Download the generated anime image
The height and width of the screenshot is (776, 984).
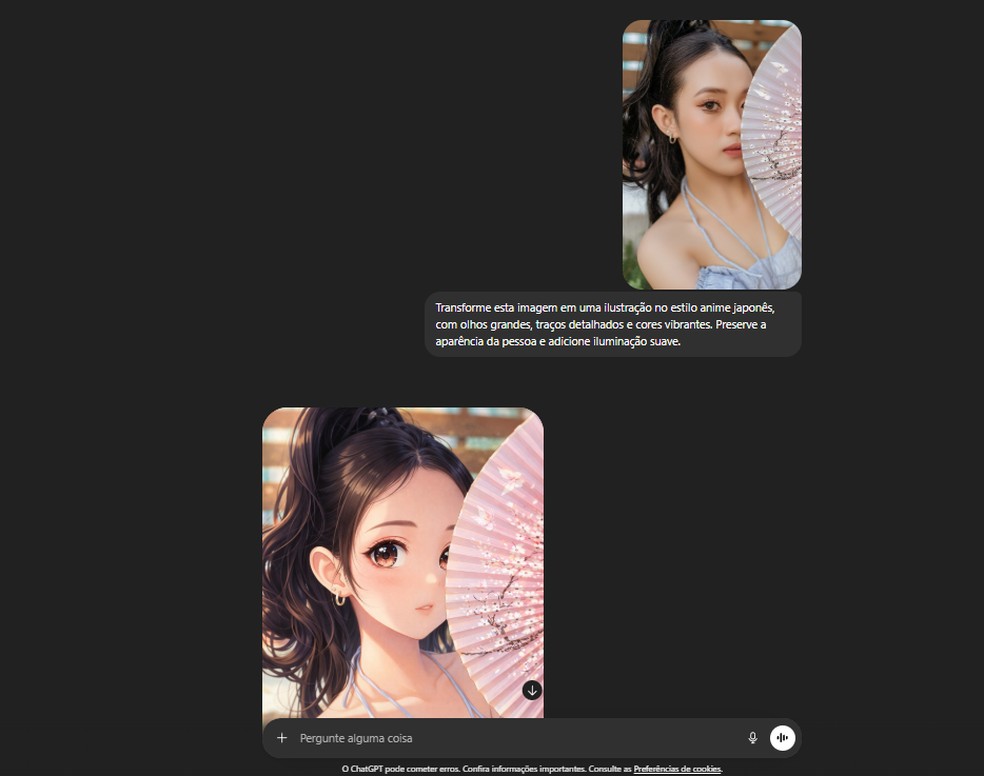(532, 690)
